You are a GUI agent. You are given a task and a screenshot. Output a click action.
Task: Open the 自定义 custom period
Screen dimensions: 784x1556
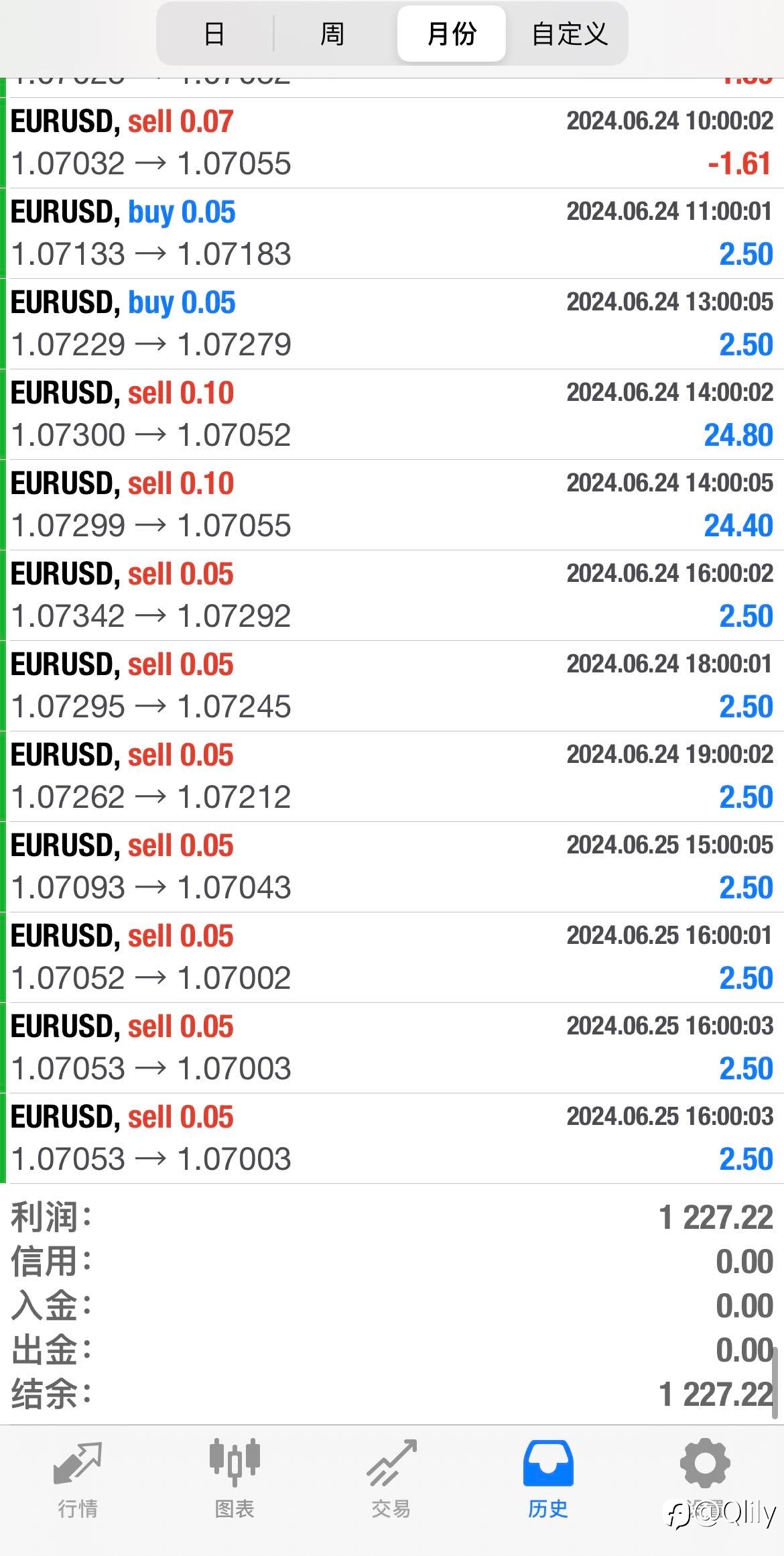tap(569, 34)
